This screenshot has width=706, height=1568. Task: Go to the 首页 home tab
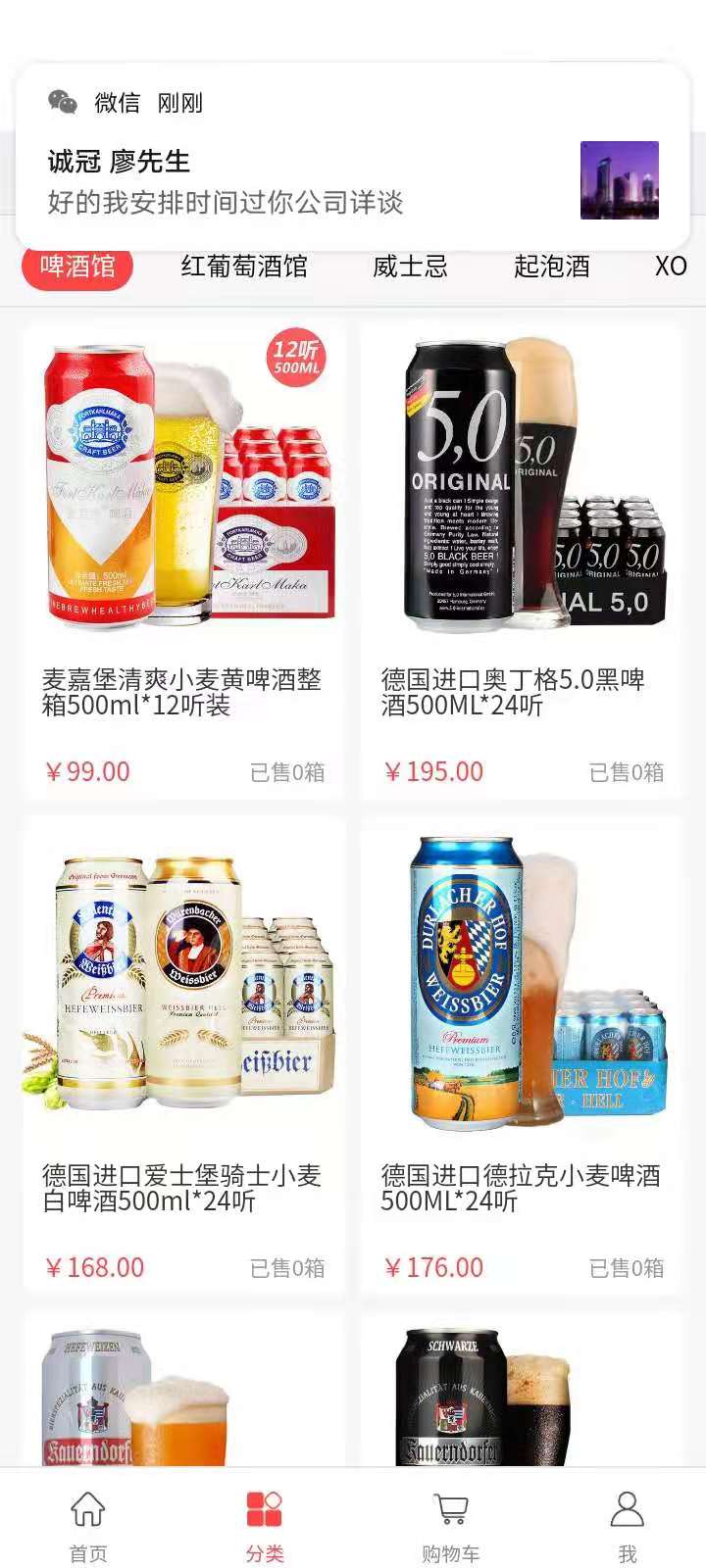88,1525
